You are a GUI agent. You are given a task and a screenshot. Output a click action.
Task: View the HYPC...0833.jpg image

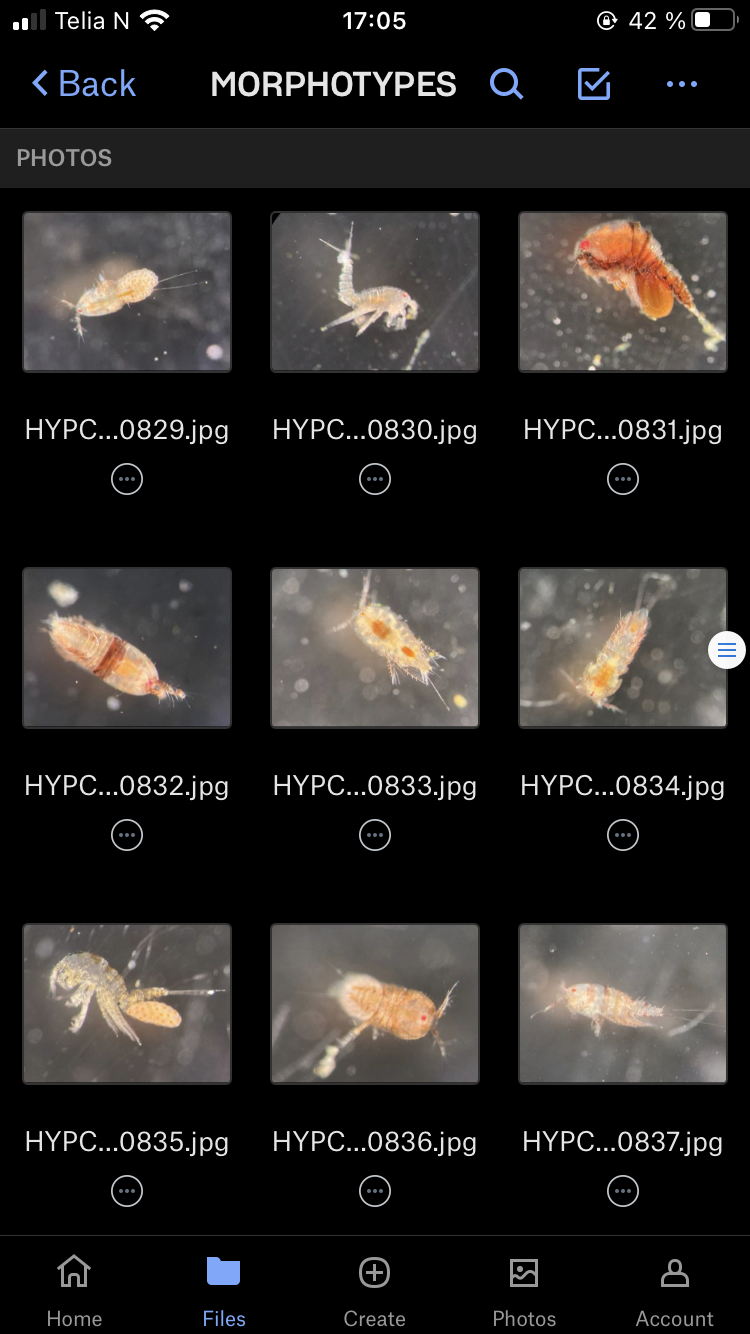coord(375,648)
